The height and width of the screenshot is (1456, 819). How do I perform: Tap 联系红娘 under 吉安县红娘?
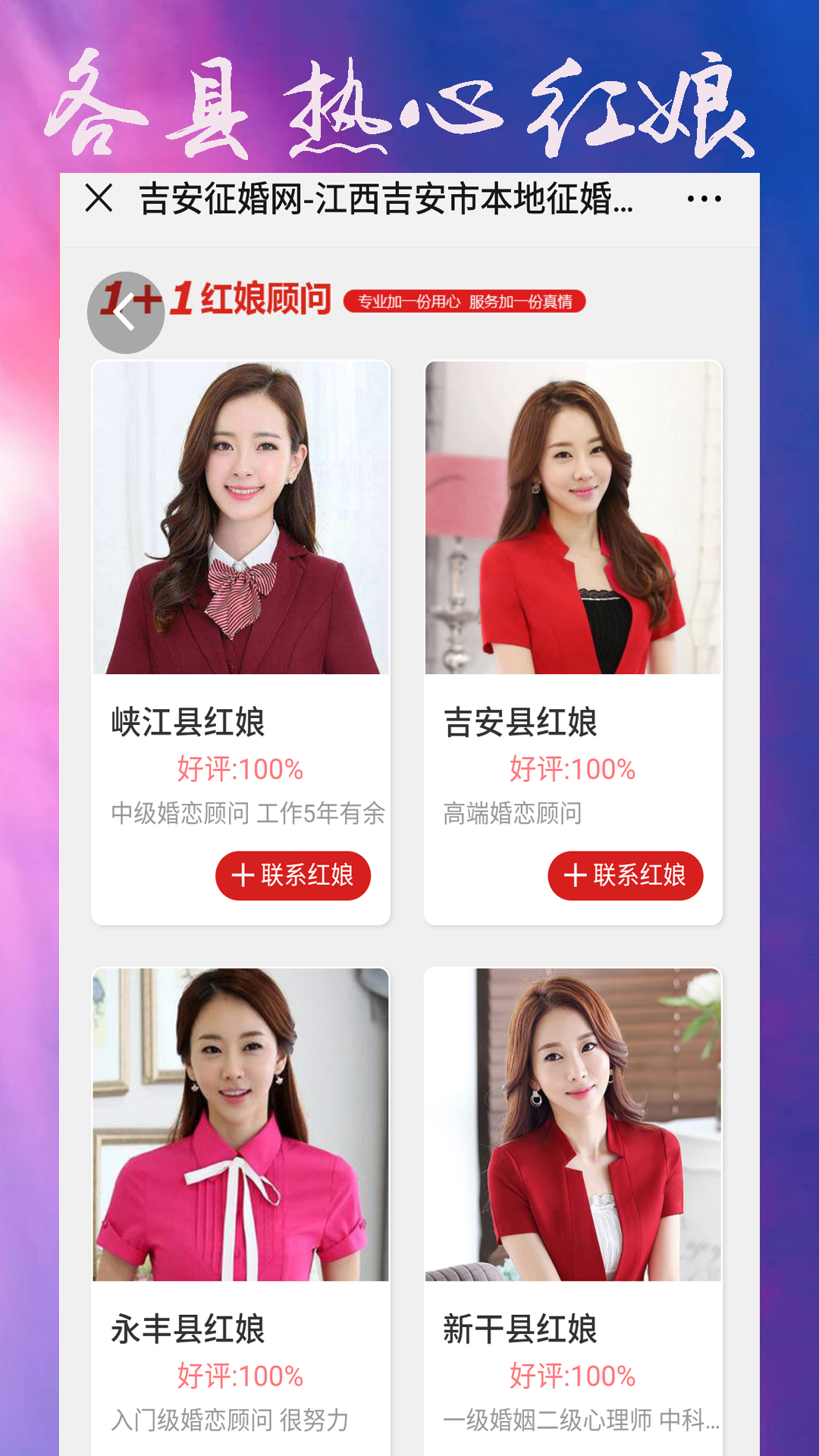point(626,875)
